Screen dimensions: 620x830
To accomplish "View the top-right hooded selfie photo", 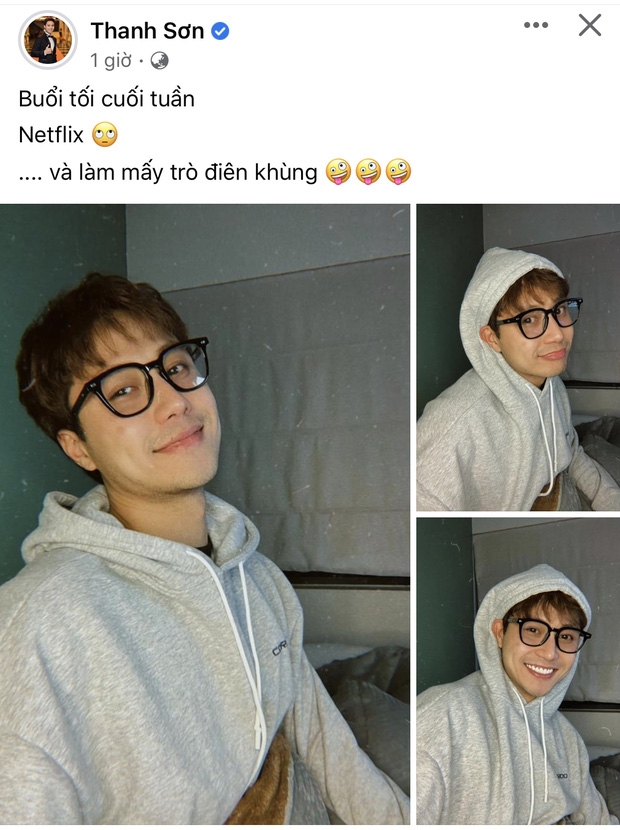I will pyautogui.click(x=517, y=357).
